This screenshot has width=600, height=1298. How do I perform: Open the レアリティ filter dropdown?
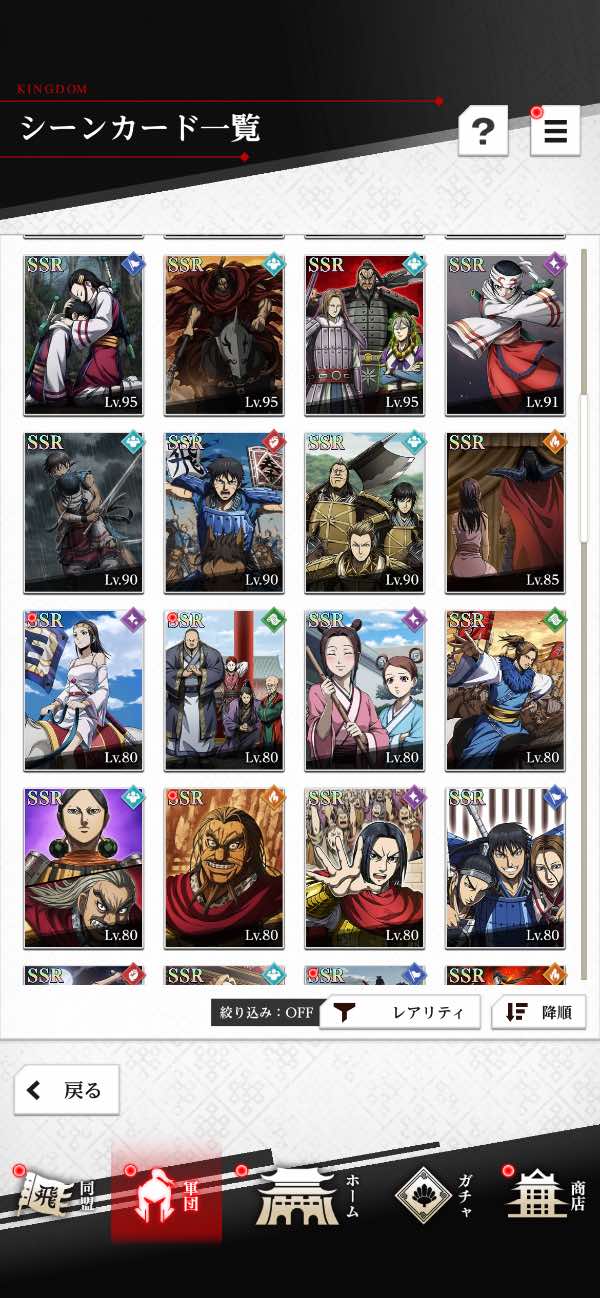coord(400,1012)
